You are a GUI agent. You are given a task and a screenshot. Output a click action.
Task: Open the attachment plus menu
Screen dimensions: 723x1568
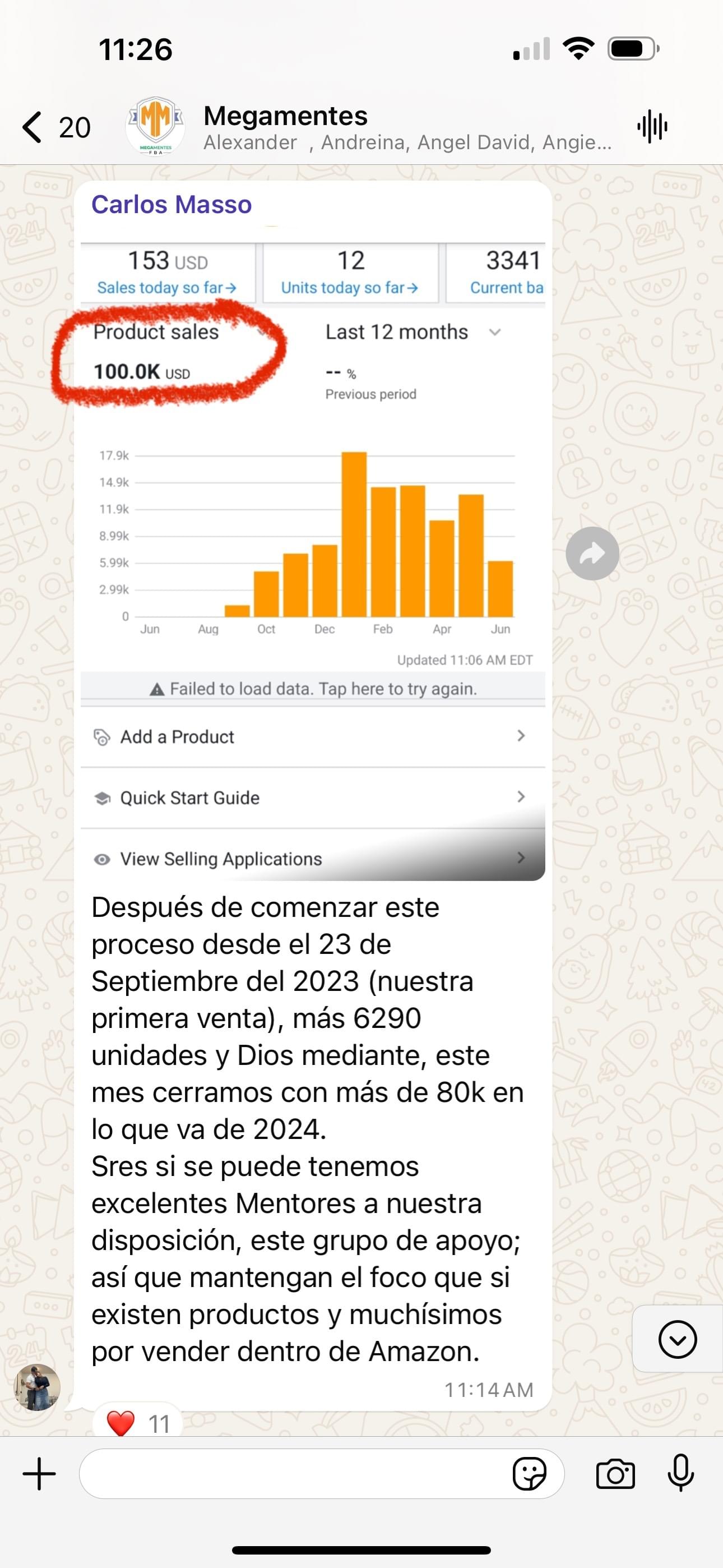pyautogui.click(x=39, y=1474)
